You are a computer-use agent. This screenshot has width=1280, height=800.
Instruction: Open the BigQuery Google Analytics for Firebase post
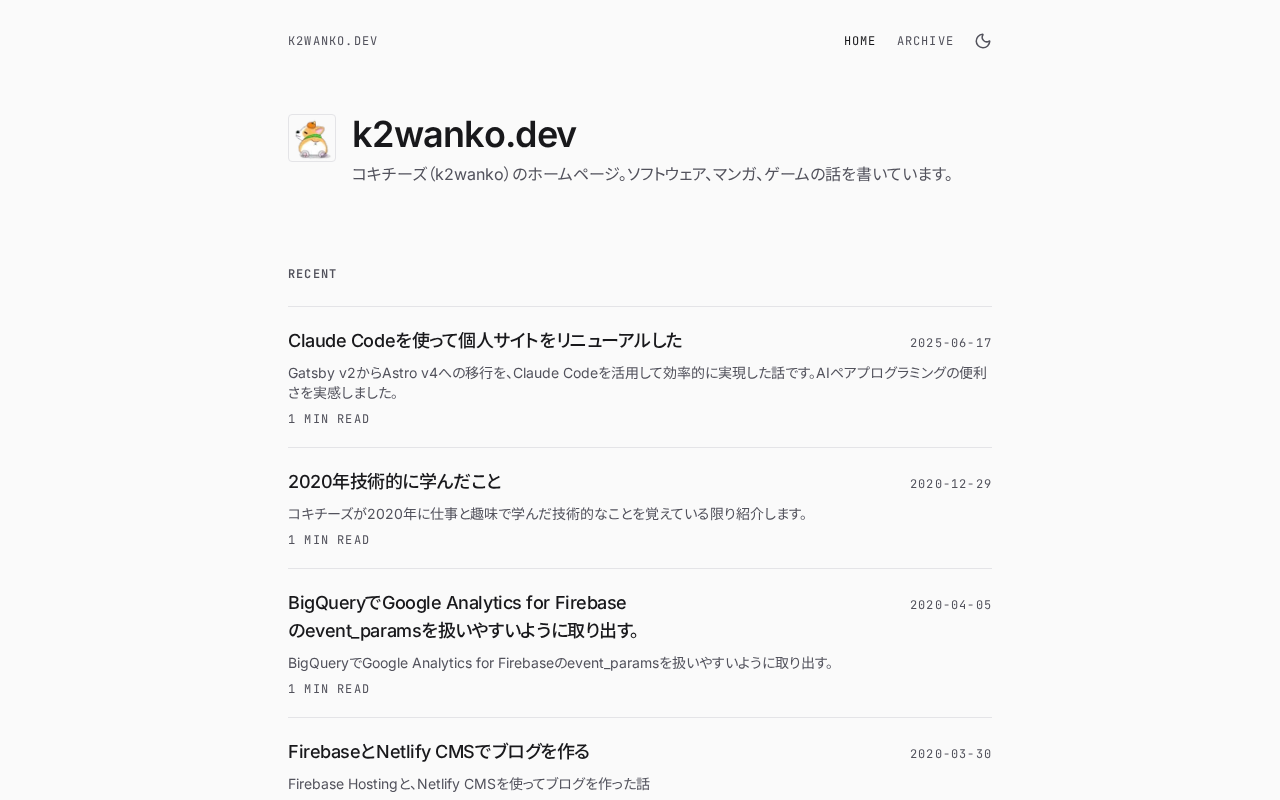467,616
